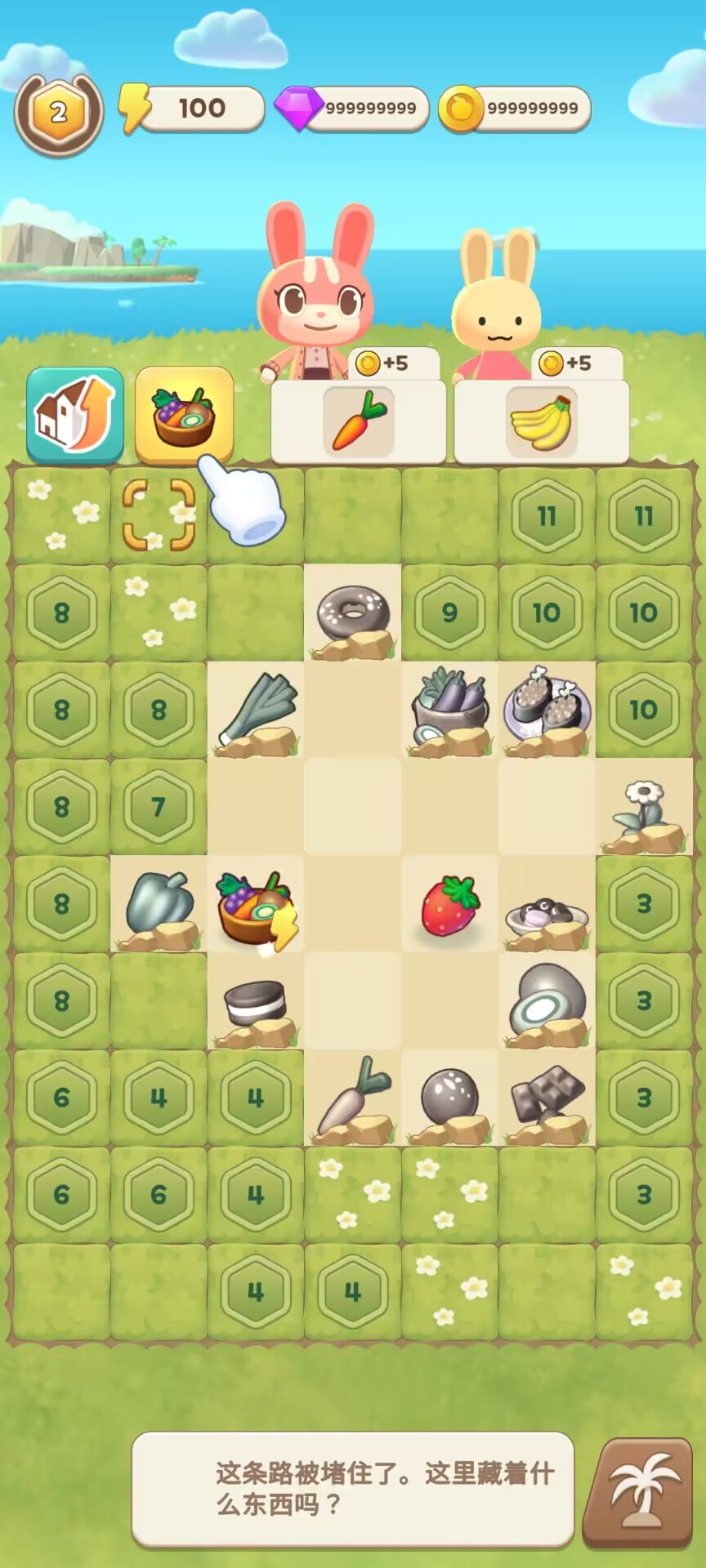Tap the fruit basket producer button
Screen dimensions: 706x1568
click(x=184, y=414)
